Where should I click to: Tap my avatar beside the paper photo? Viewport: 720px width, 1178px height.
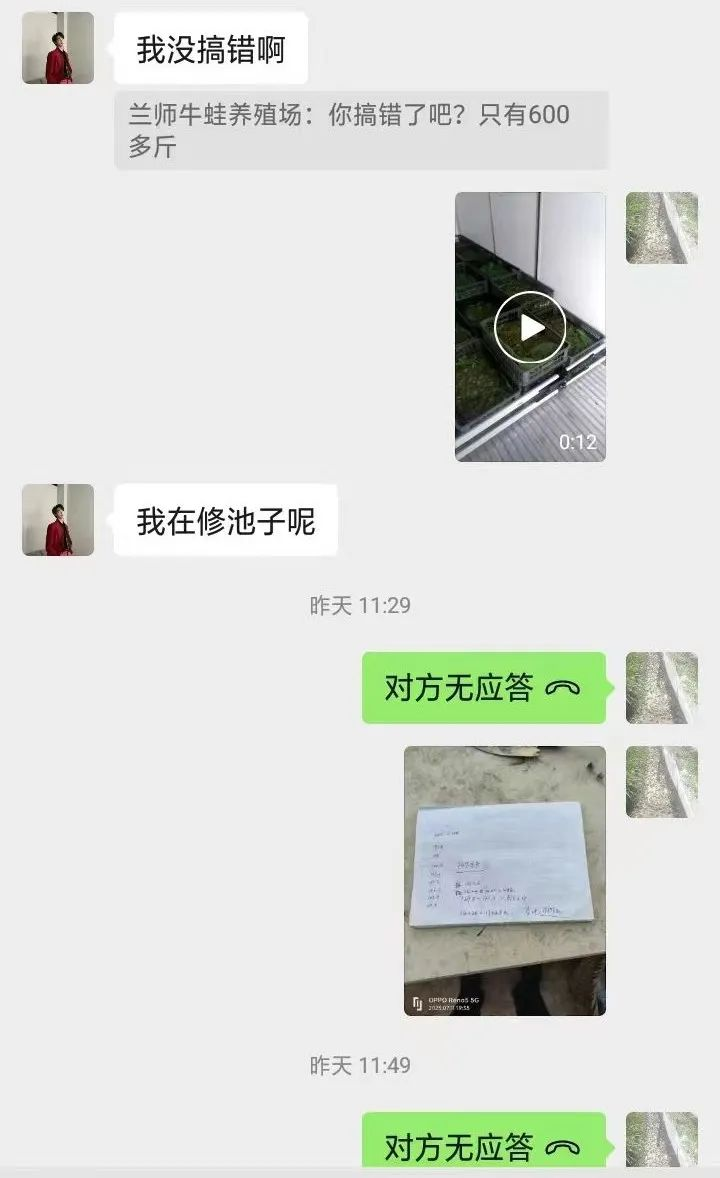[662, 782]
